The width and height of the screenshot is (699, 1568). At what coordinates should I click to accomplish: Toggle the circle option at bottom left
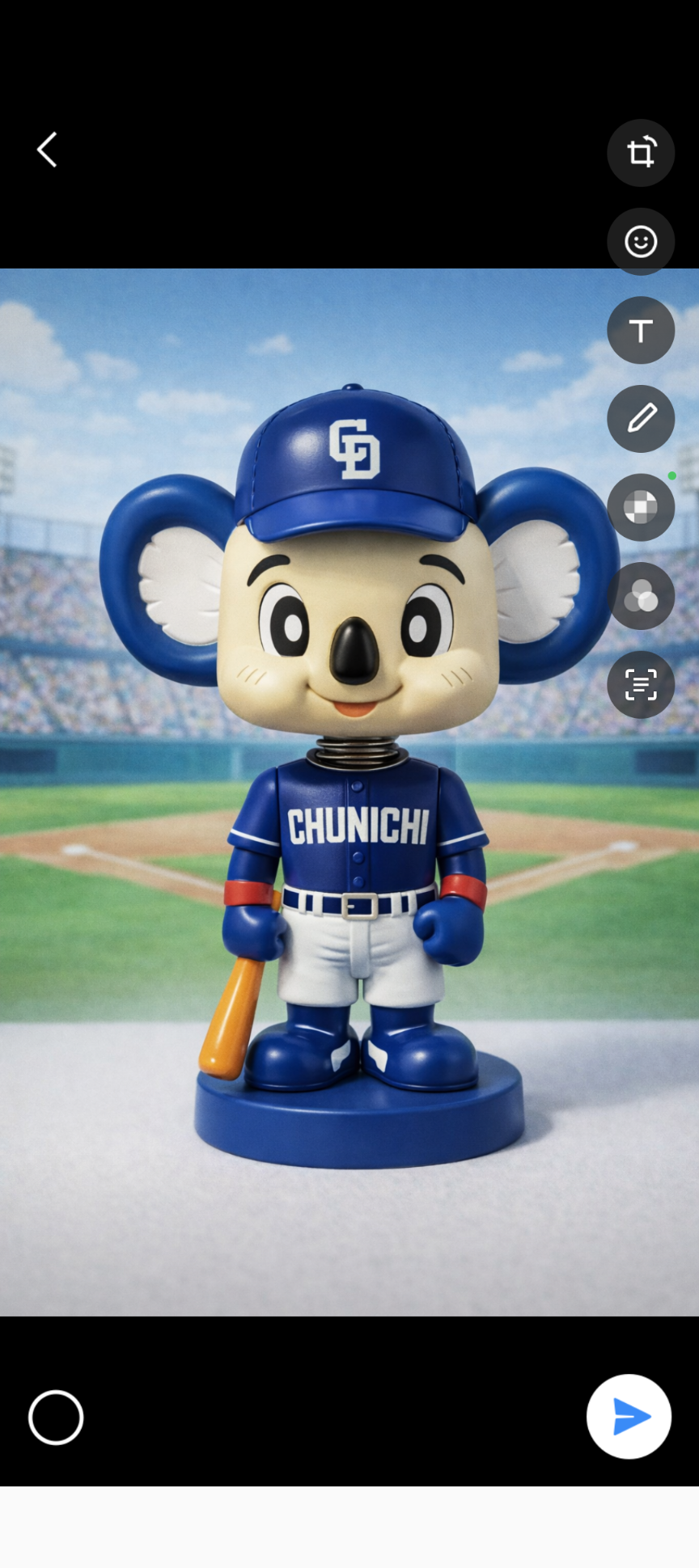[x=56, y=1417]
